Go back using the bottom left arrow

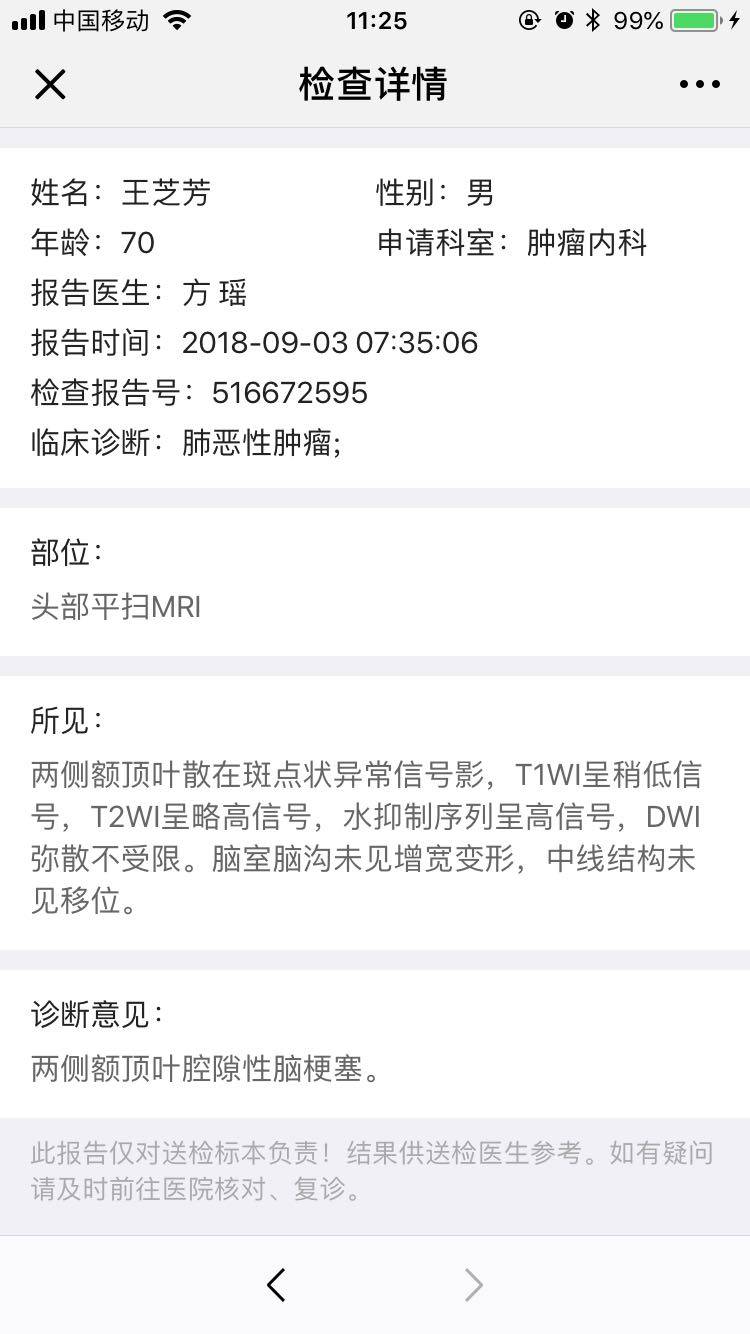pos(277,1285)
